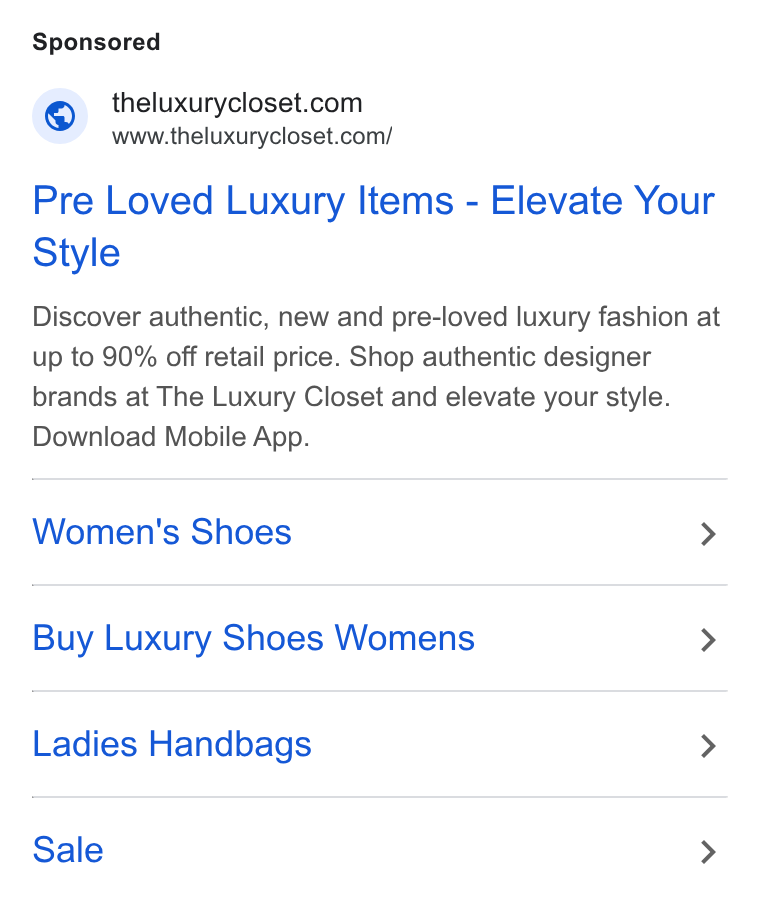Tap the theluxurycloset.com site name
This screenshot has width=760, height=902.
pos(237,103)
